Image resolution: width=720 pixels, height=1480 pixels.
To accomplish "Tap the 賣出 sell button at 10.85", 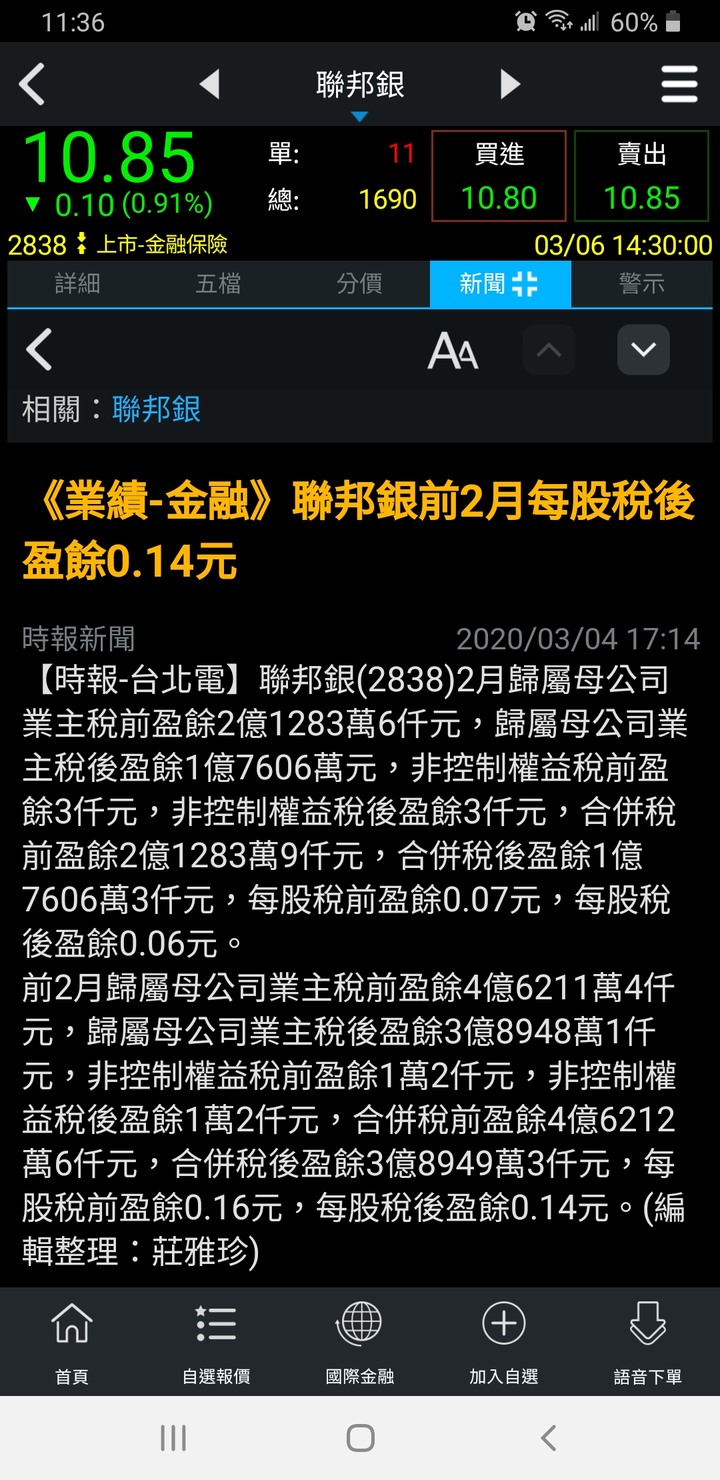I will 641,176.
